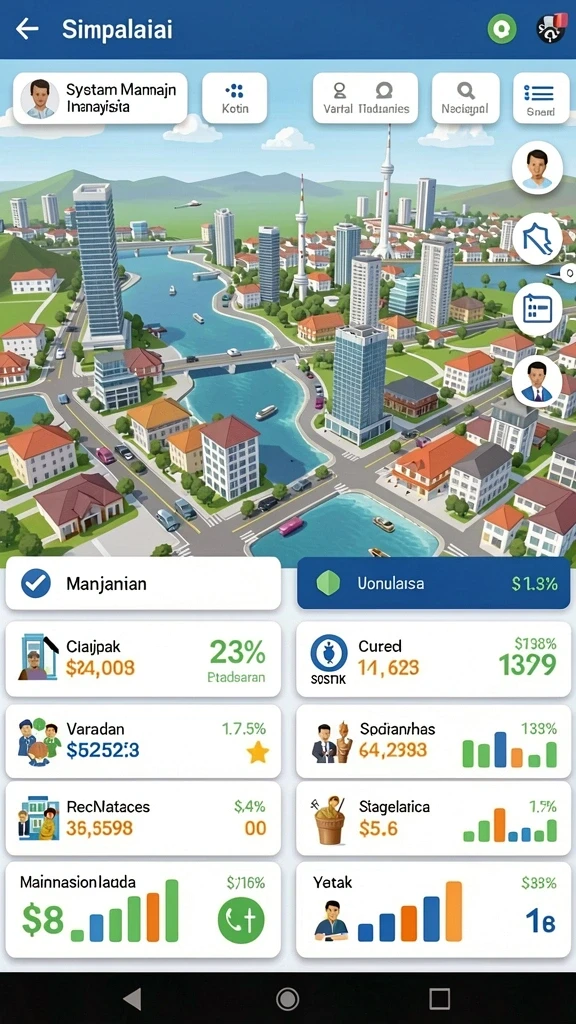This screenshot has height=1024, width=576.
Task: Select the Uonulaisa tab
Action: click(434, 583)
